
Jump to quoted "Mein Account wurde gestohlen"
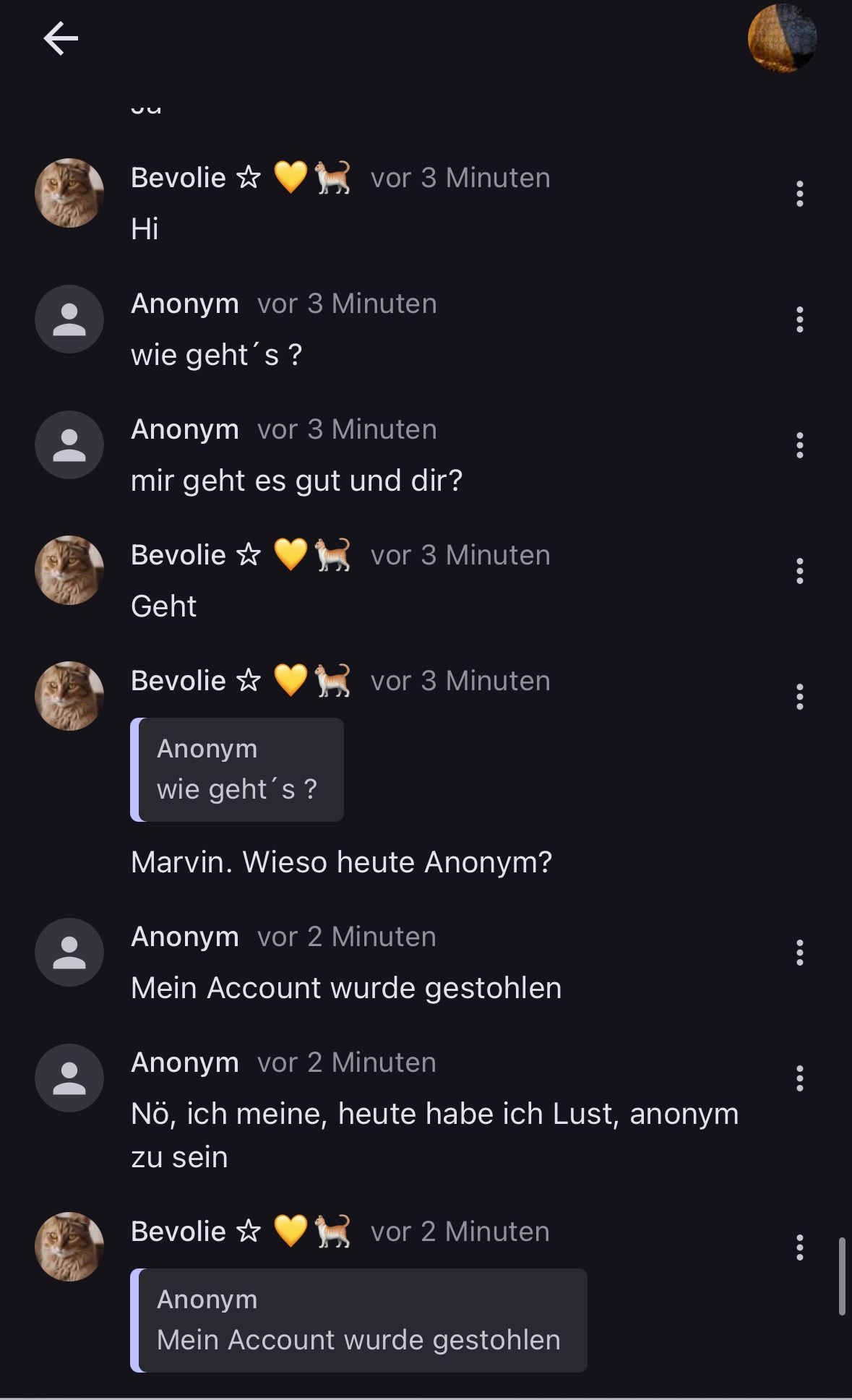[x=358, y=1320]
